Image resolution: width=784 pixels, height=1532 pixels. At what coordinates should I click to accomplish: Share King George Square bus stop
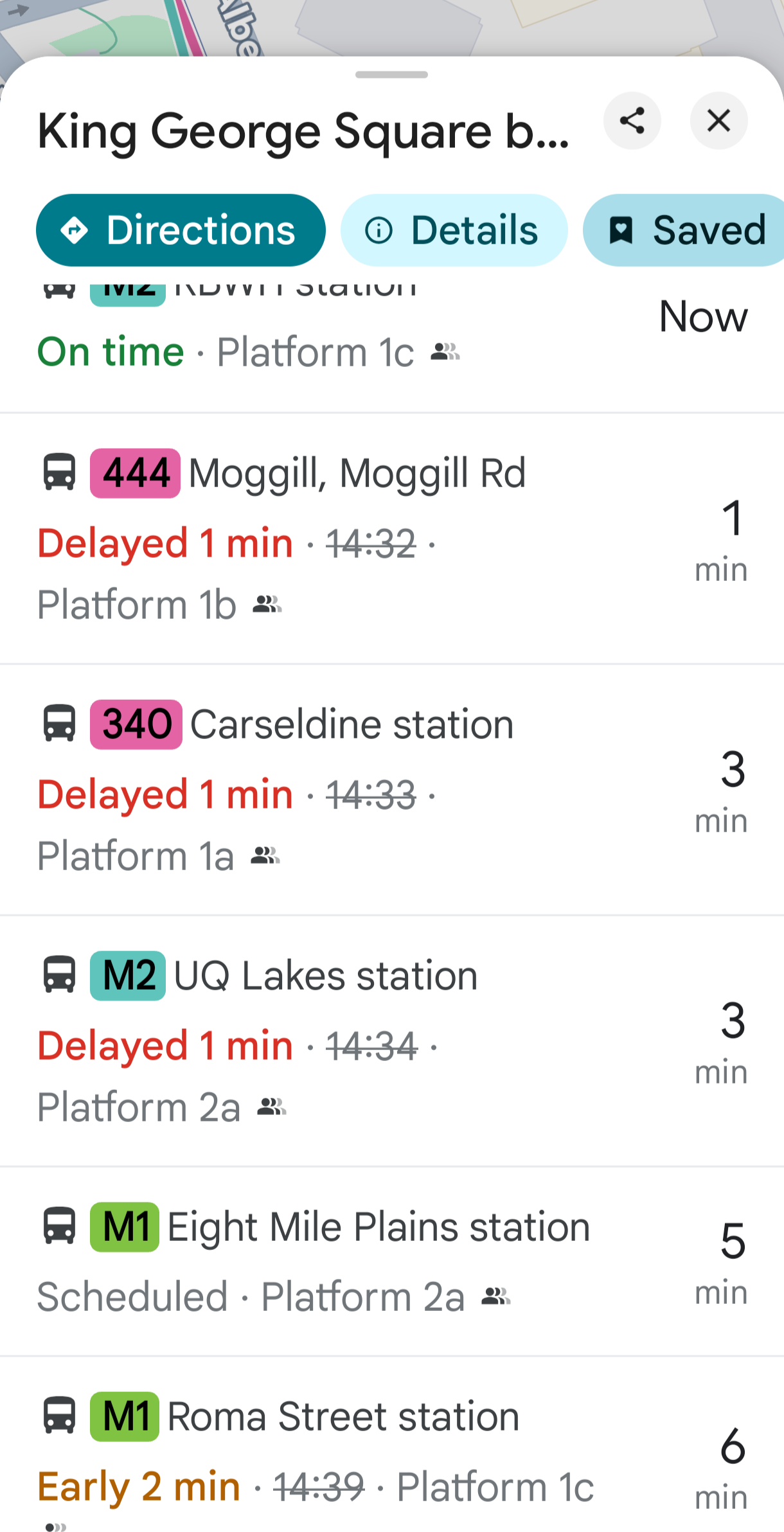coord(632,121)
